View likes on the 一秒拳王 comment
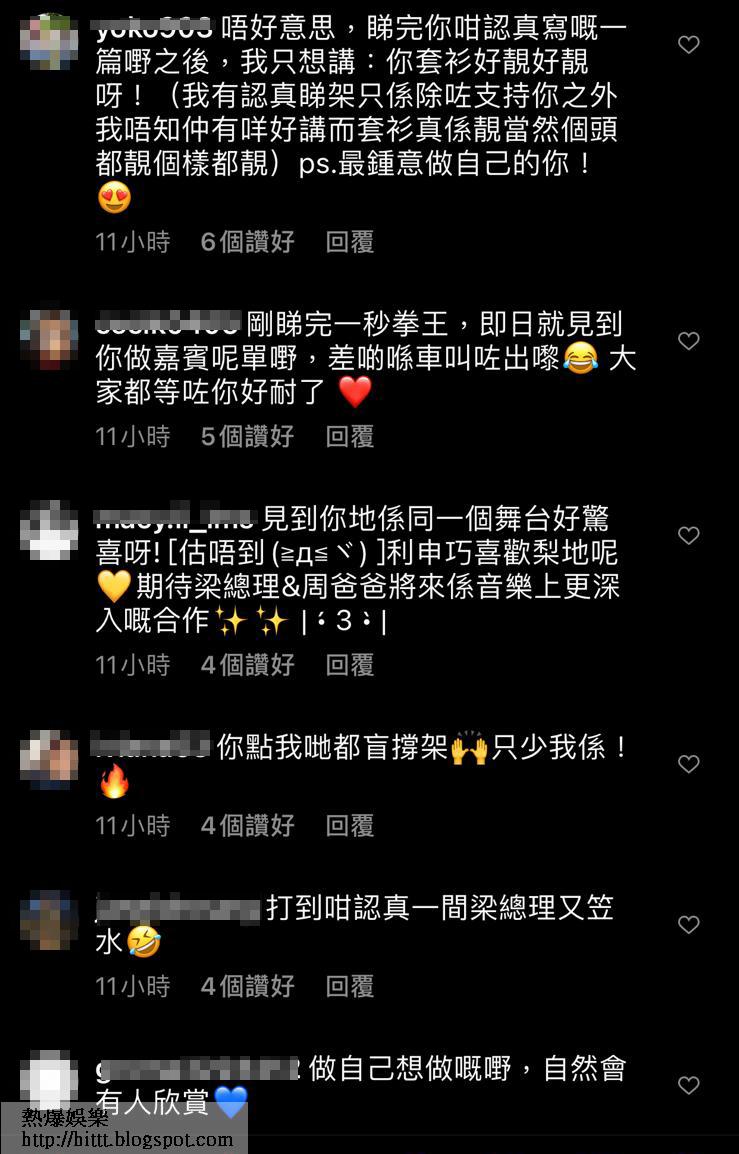Image resolution: width=739 pixels, height=1154 pixels. click(247, 436)
